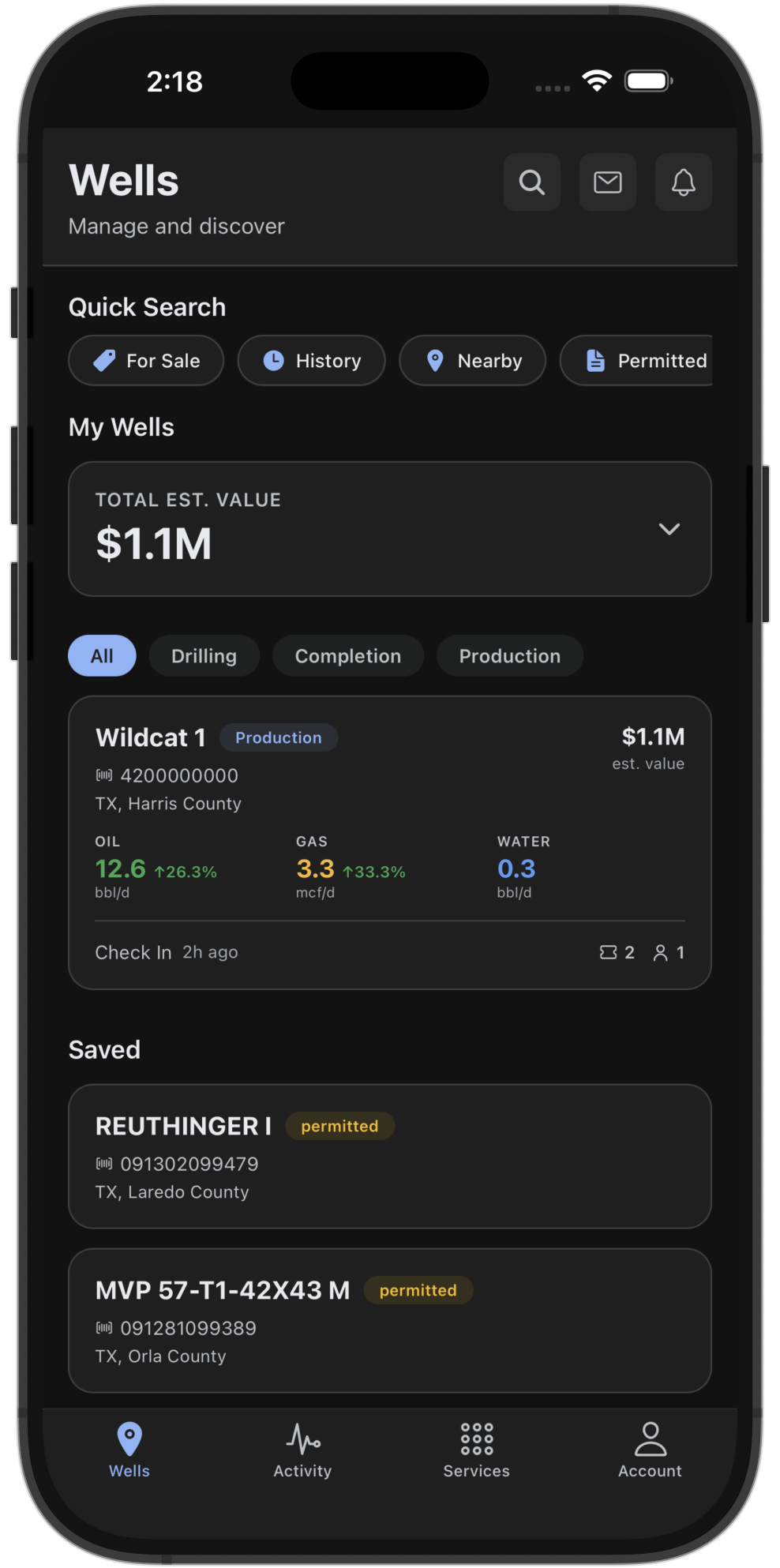Screen dimensions: 780x1568
Task: Select the All filter
Action: 102,656
